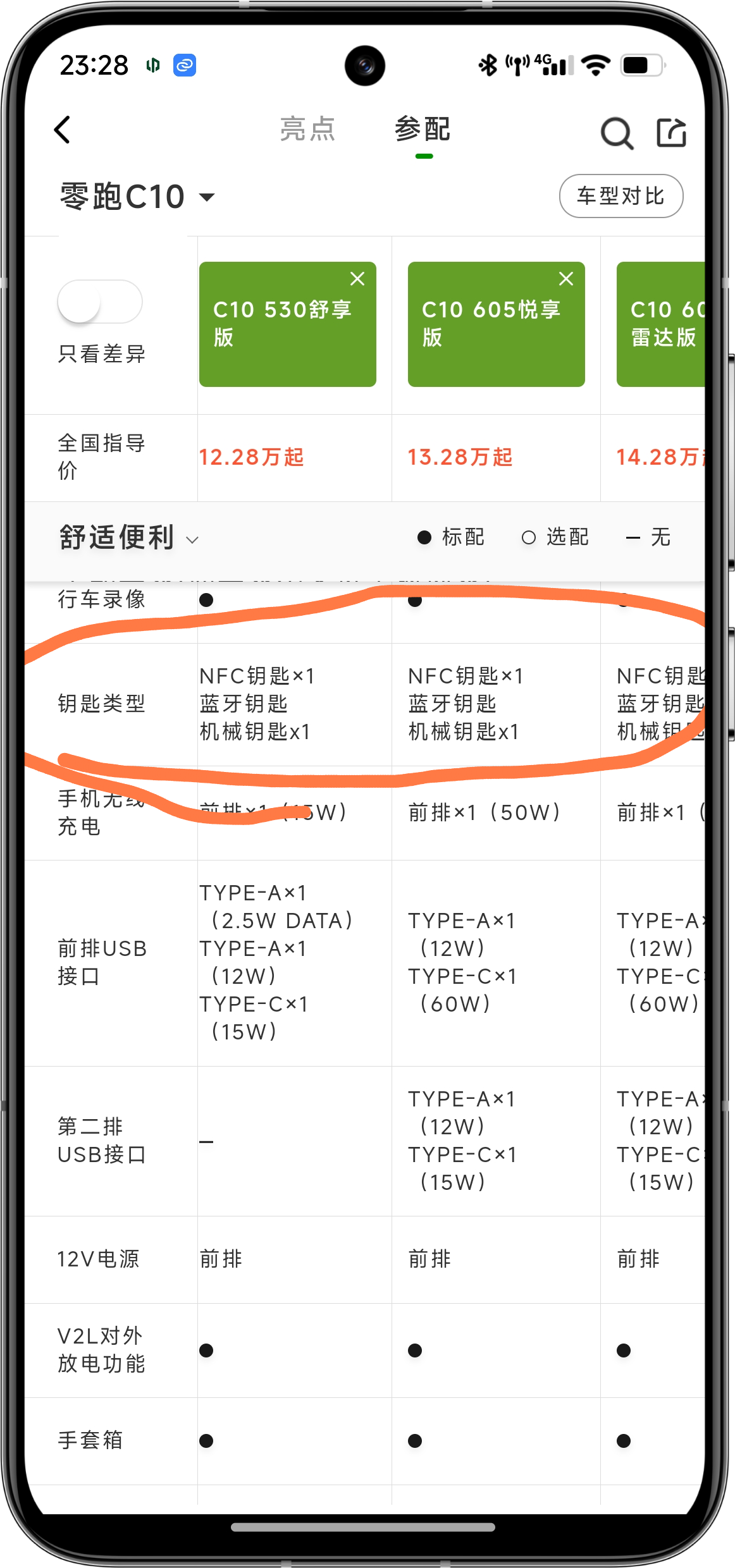Screen dimensions: 735x1568
Task: Remove the C10 530舒享版 column
Action: [x=357, y=278]
